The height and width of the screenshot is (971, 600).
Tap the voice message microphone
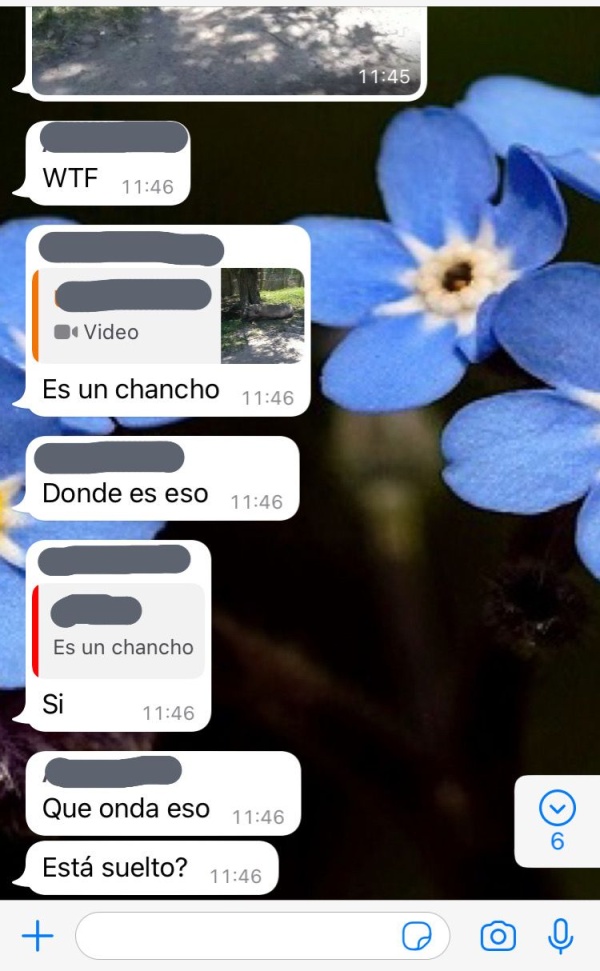click(562, 936)
